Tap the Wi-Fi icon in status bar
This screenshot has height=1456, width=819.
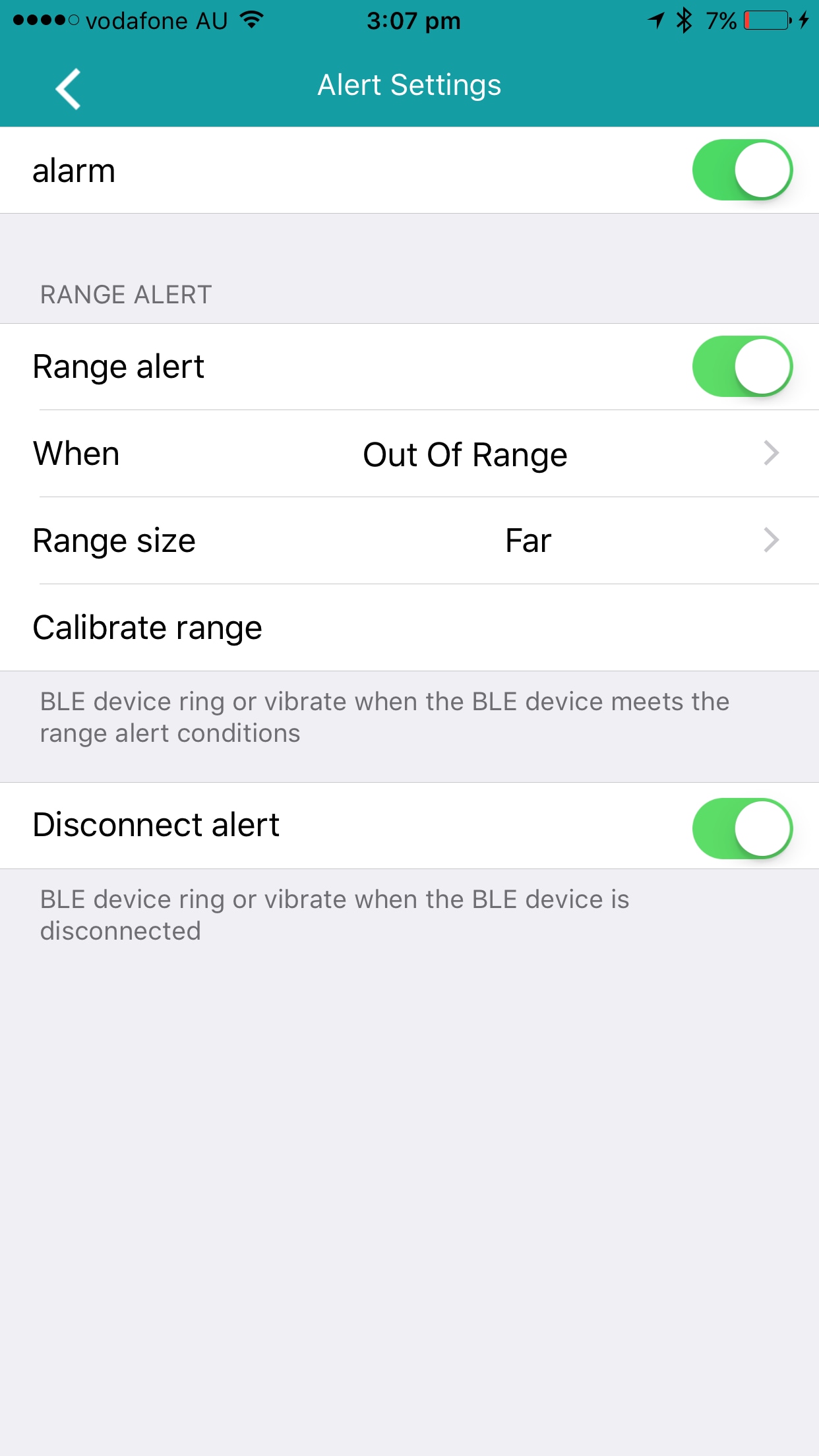click(x=251, y=20)
